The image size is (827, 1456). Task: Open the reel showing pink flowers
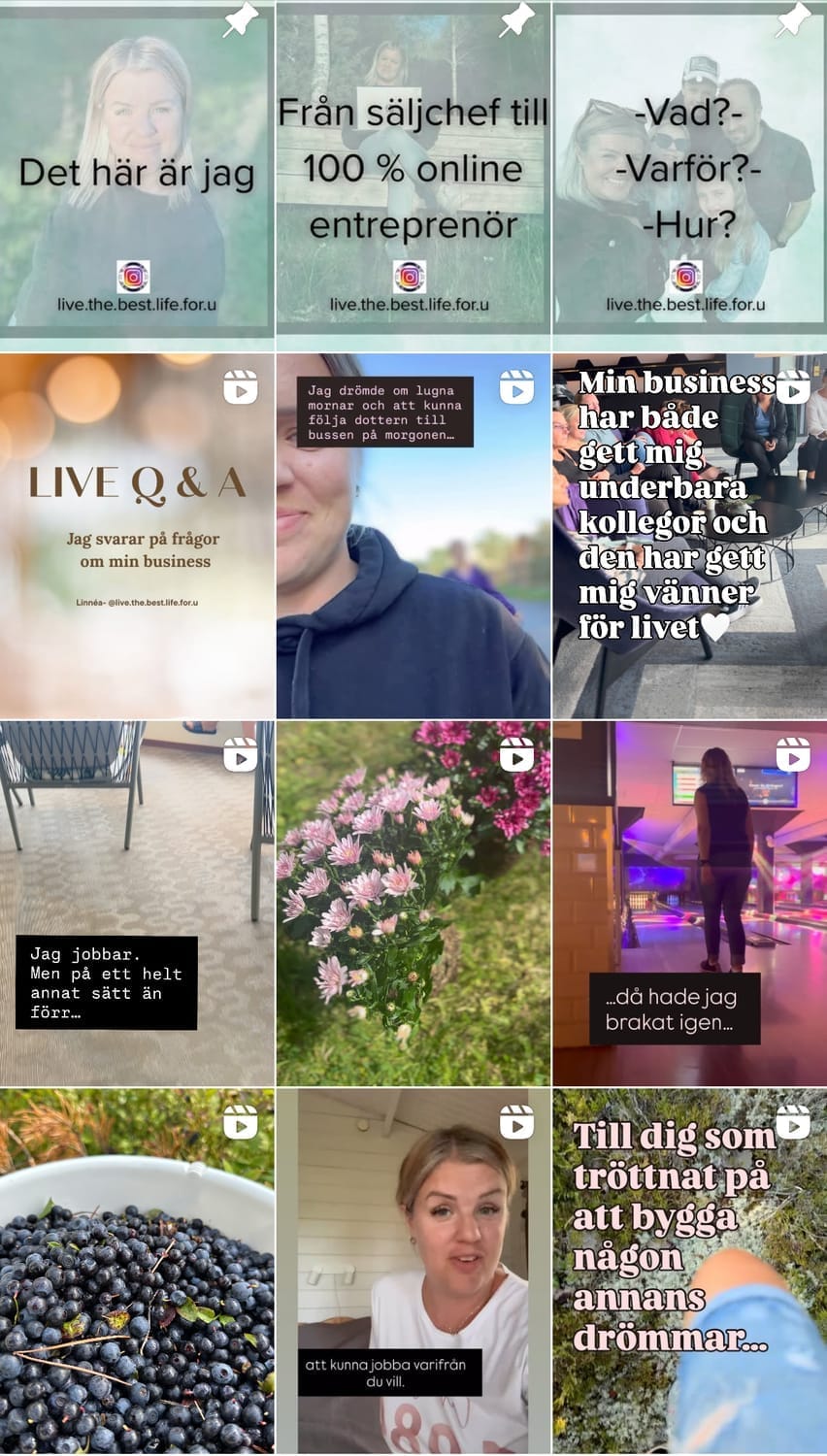[413, 903]
